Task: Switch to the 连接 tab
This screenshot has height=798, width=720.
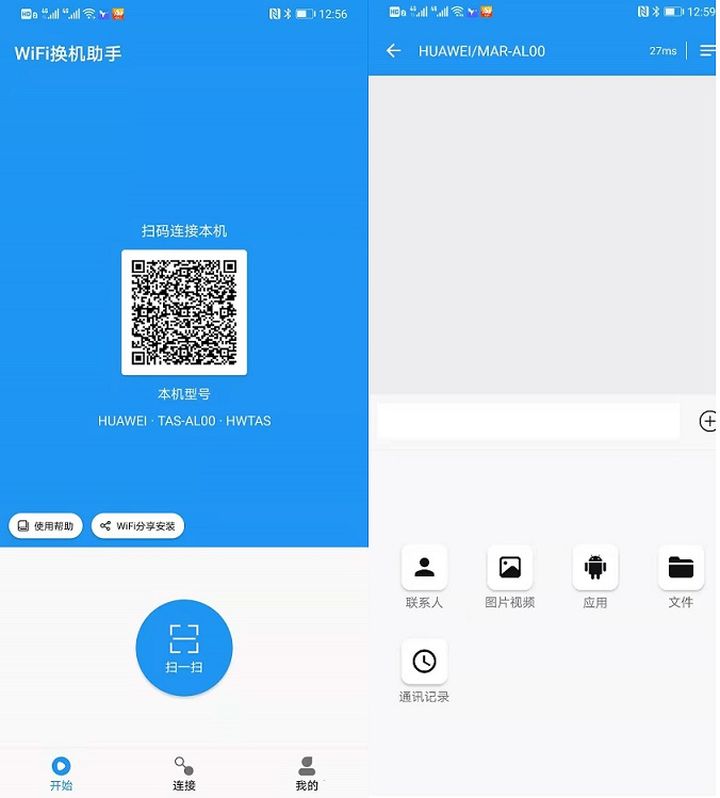Action: 184,773
